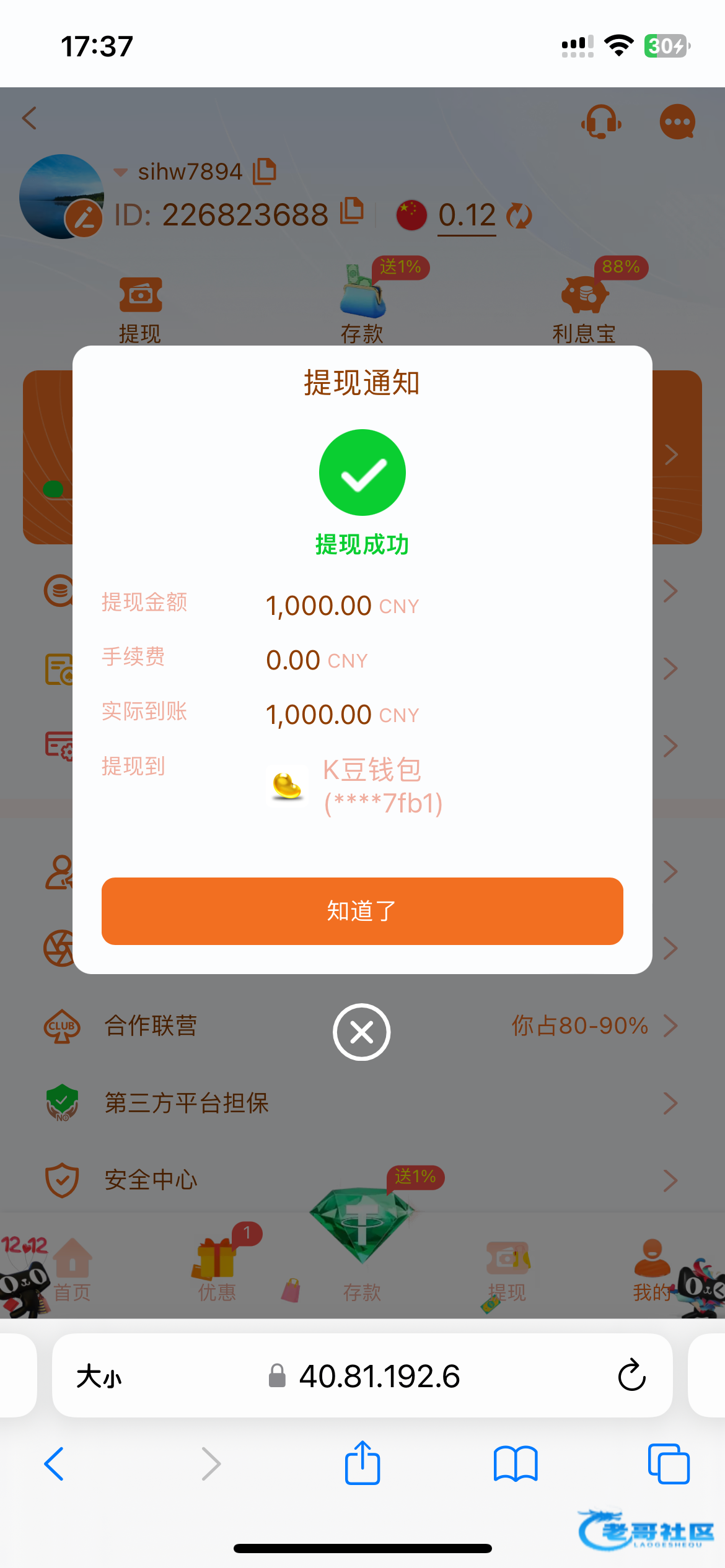Switch to the 我的 tab

[651, 1270]
